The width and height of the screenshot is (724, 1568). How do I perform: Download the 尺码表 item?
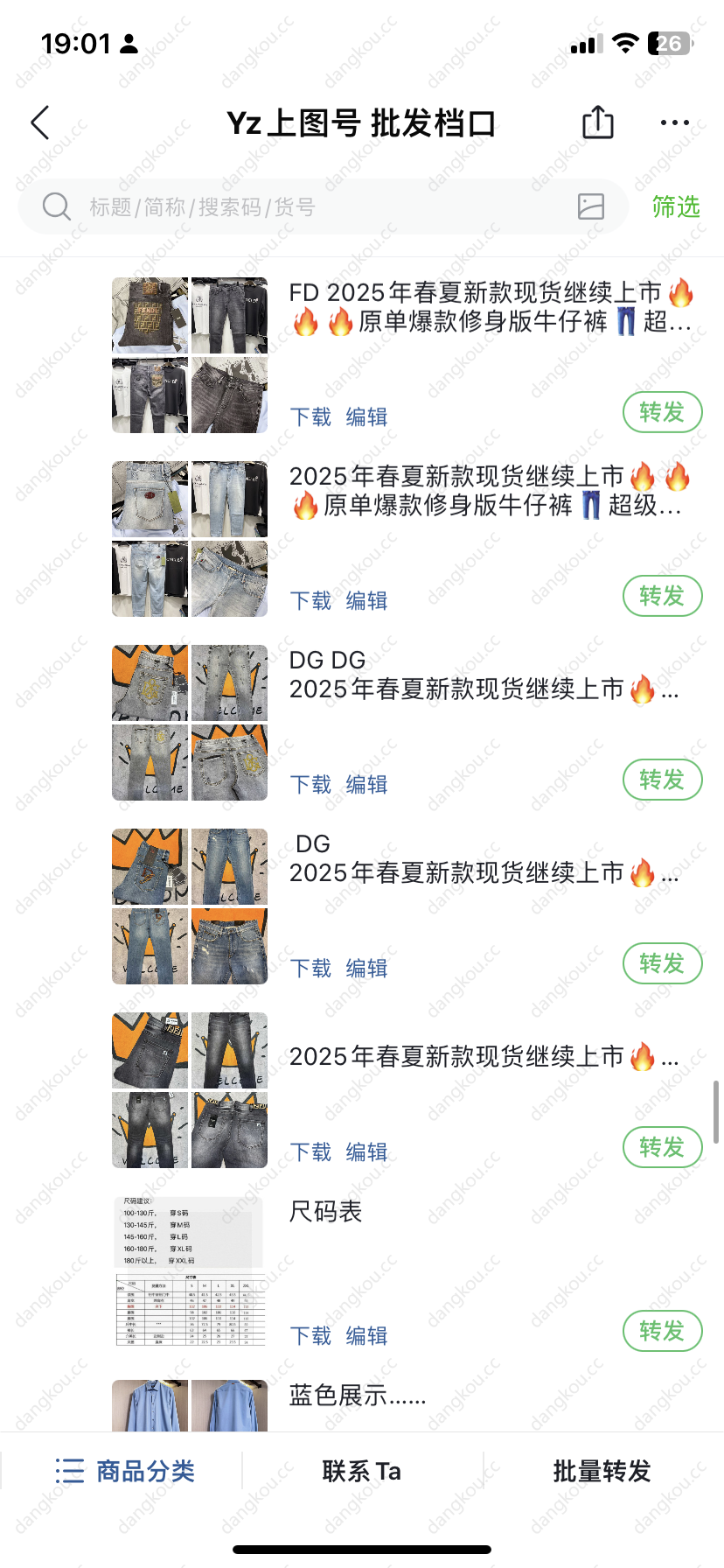tap(310, 1336)
